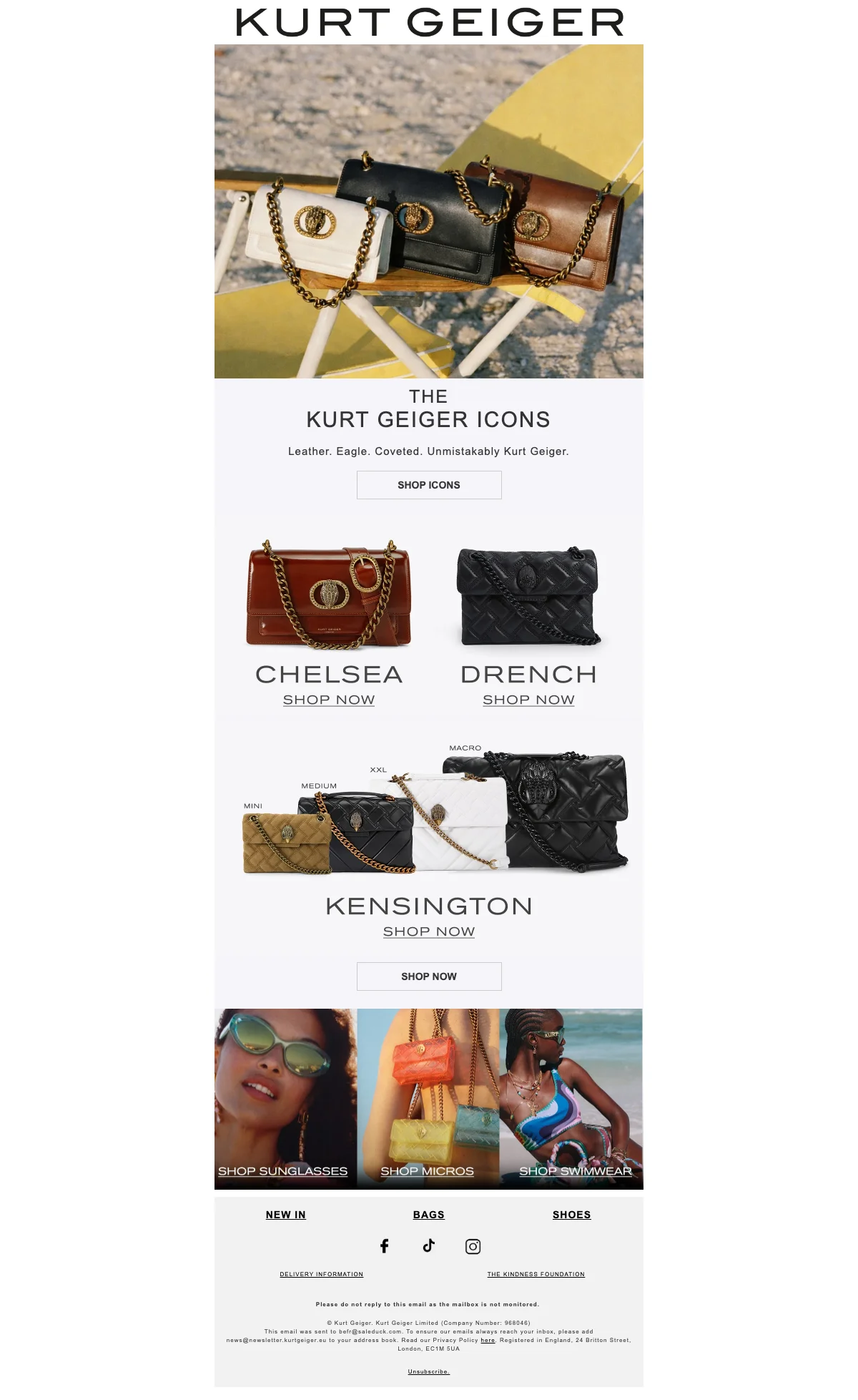Open Kensington SHOP NOW link
858x1400 pixels.
pos(429,931)
